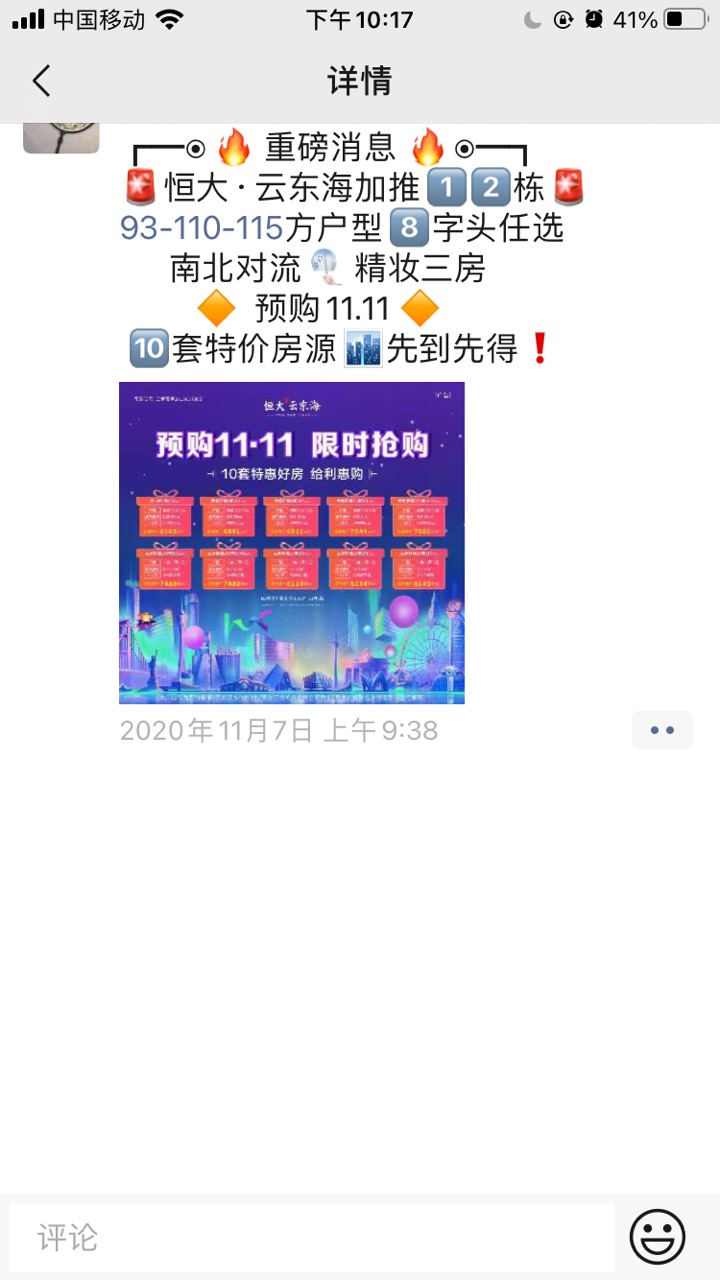
Task: Tap the 评论 comment field
Action: 312,1237
